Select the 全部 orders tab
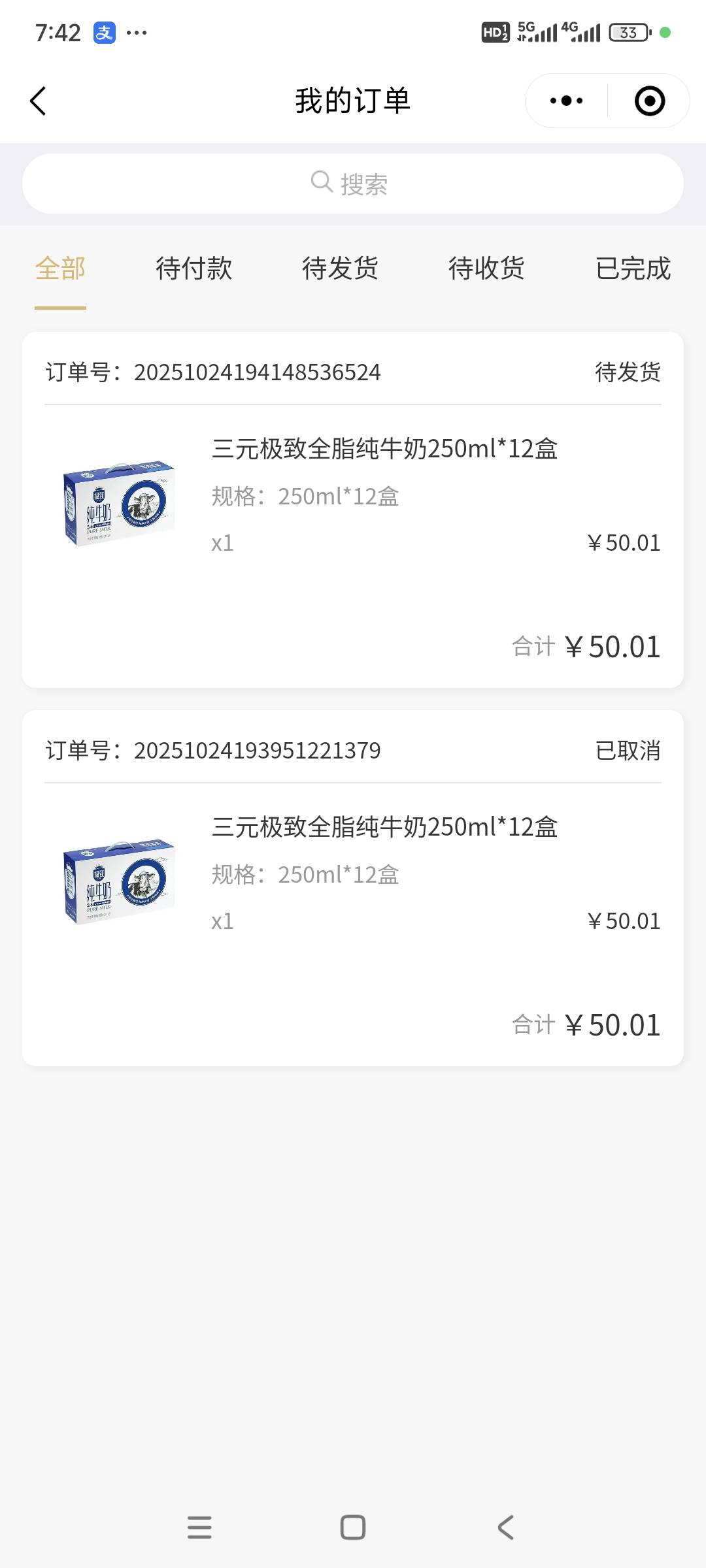Screen dimensions: 706x1568 click(60, 269)
